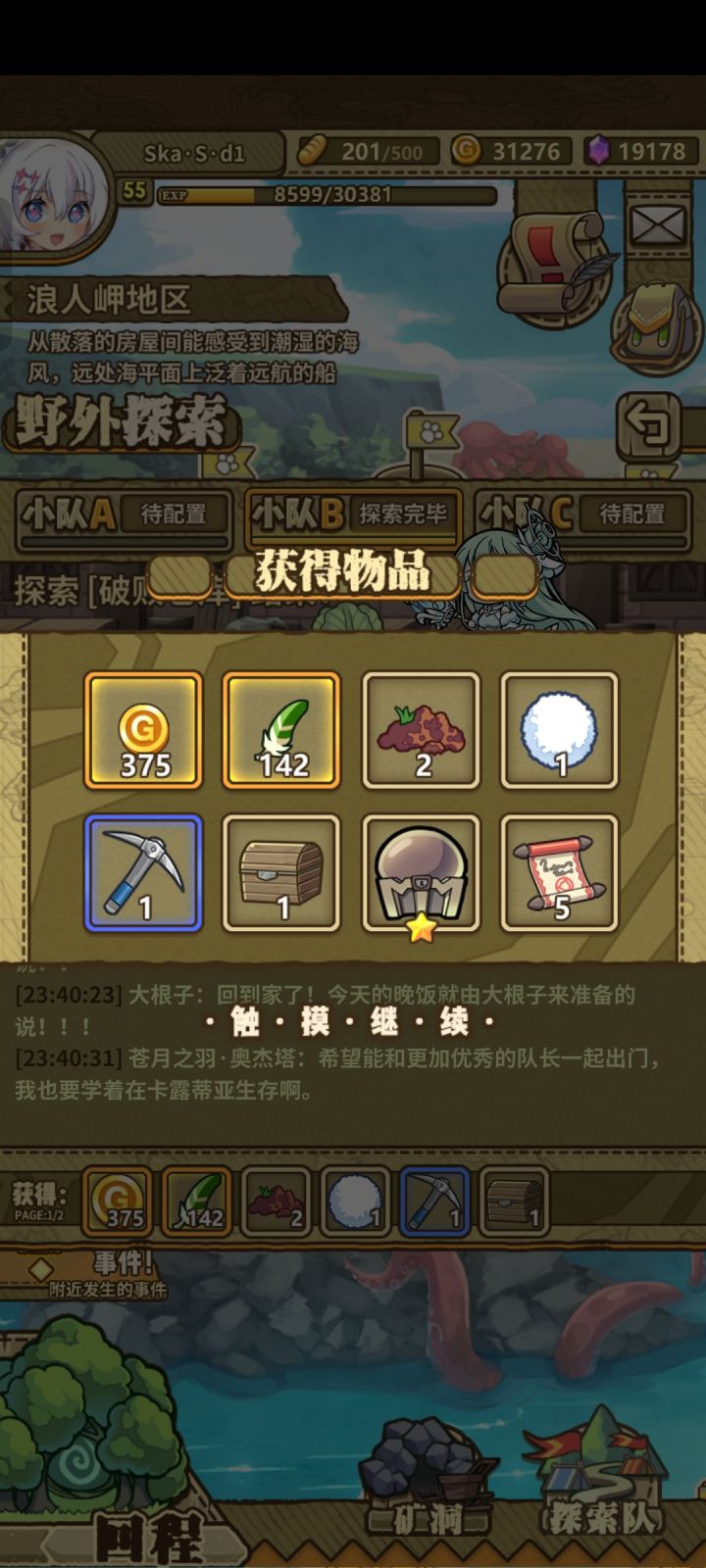The image size is (706, 1568).
Task: Select the meat reward showing 2
Action: (x=420, y=730)
